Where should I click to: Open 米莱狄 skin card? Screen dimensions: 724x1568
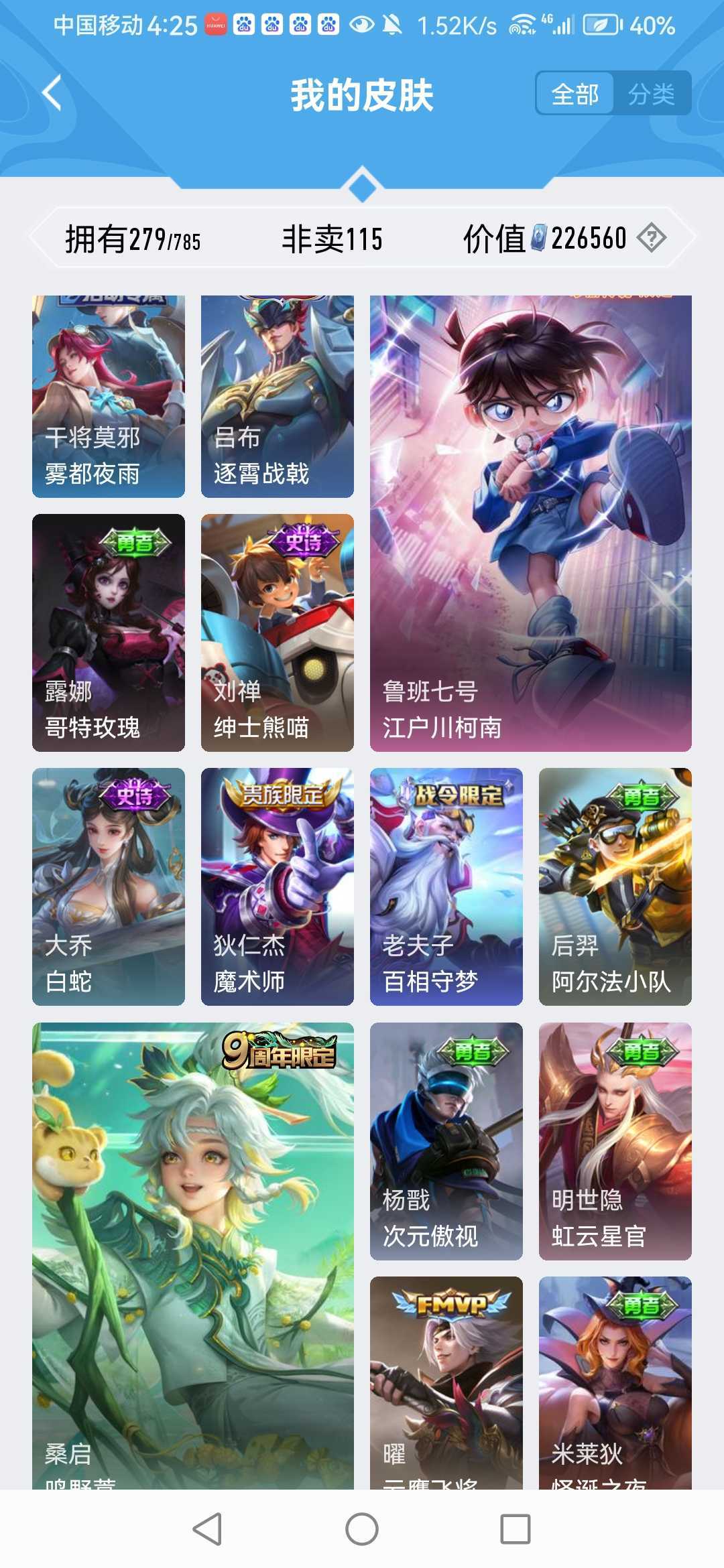615,1383
